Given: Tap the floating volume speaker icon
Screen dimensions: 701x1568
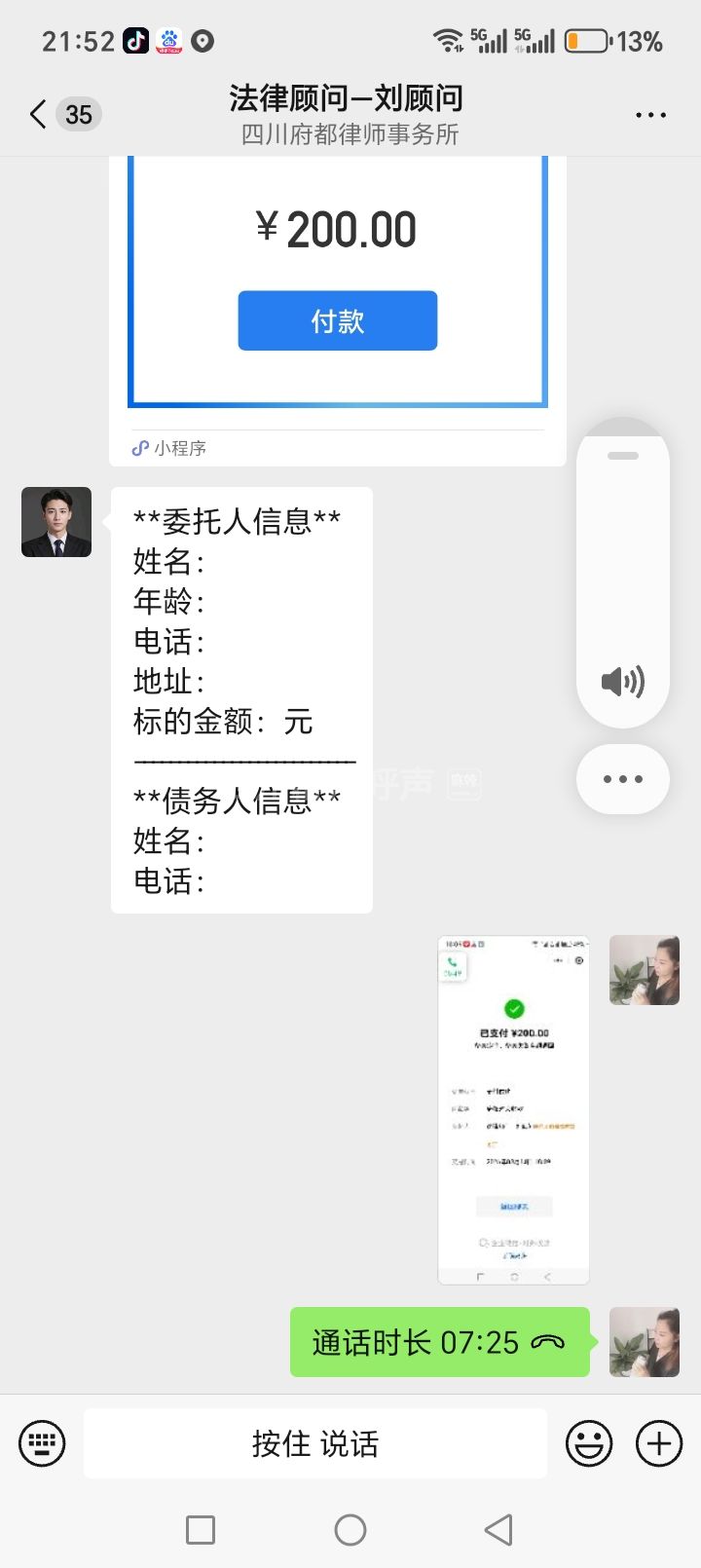Looking at the screenshot, I should coord(622,681).
